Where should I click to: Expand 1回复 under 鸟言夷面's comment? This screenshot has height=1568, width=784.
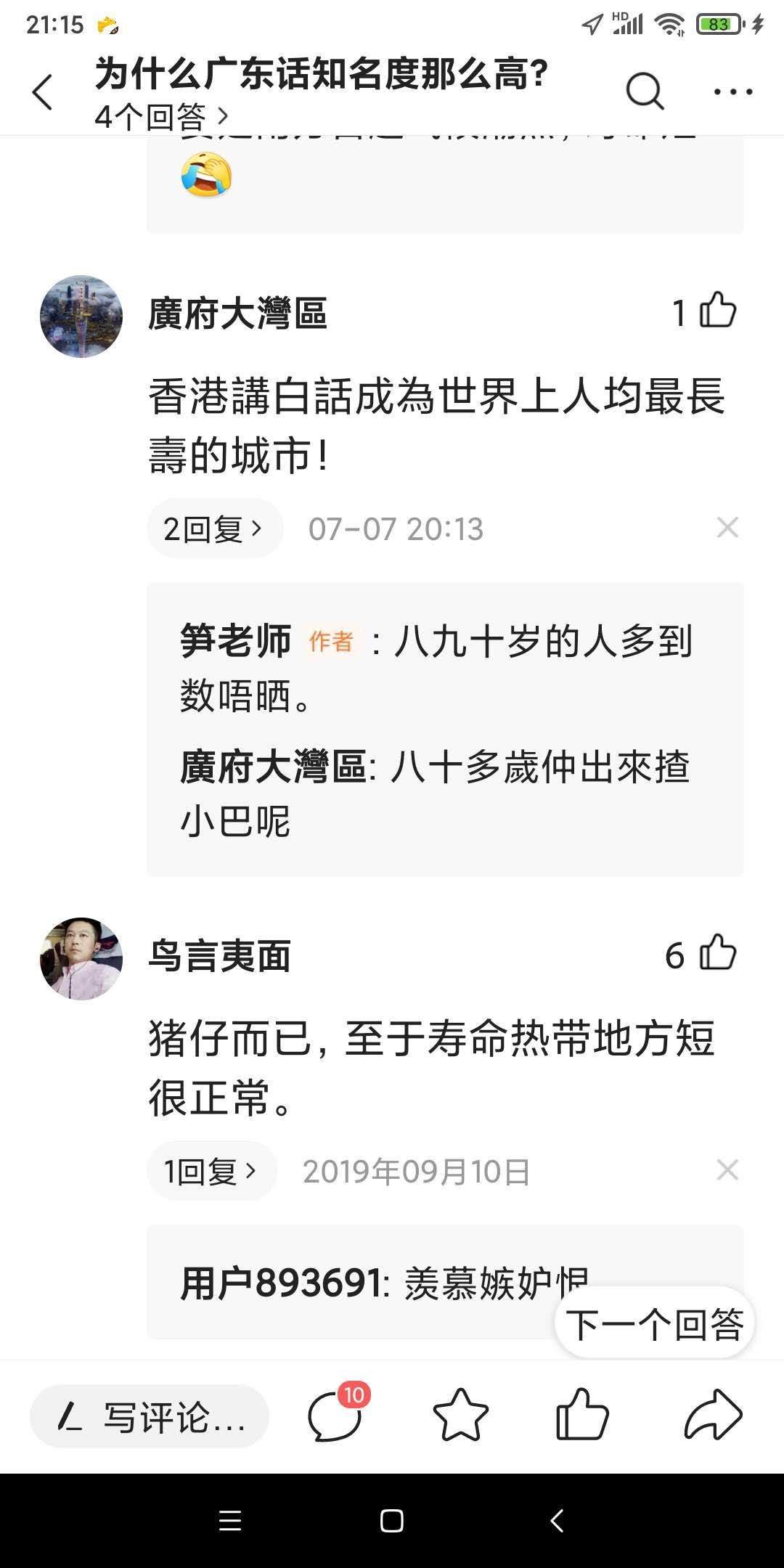click(x=211, y=1171)
